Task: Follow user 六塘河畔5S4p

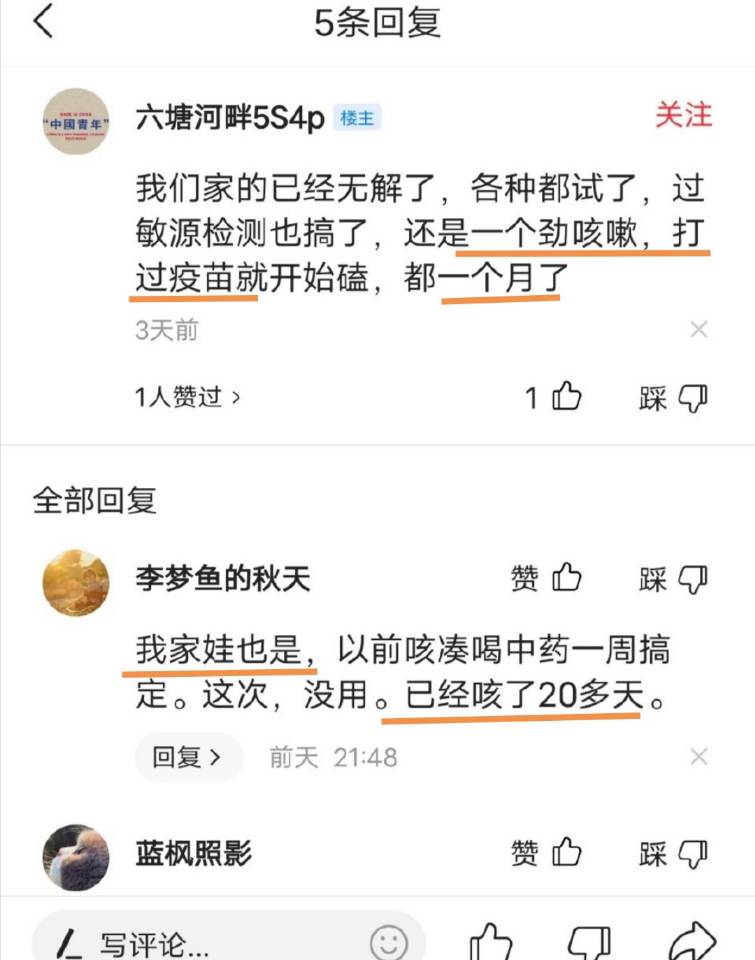Action: 683,115
